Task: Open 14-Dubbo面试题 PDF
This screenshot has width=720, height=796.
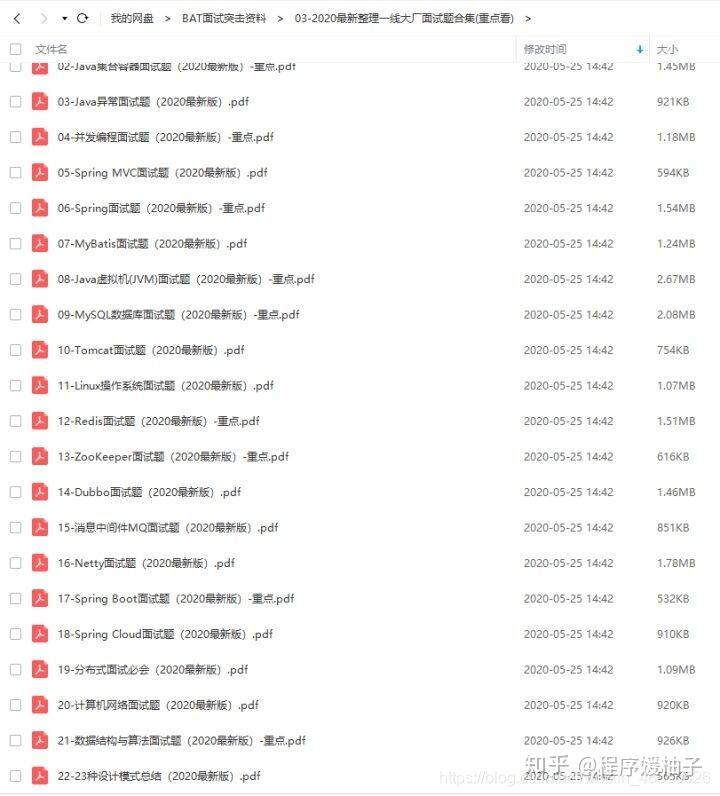Action: click(x=149, y=492)
